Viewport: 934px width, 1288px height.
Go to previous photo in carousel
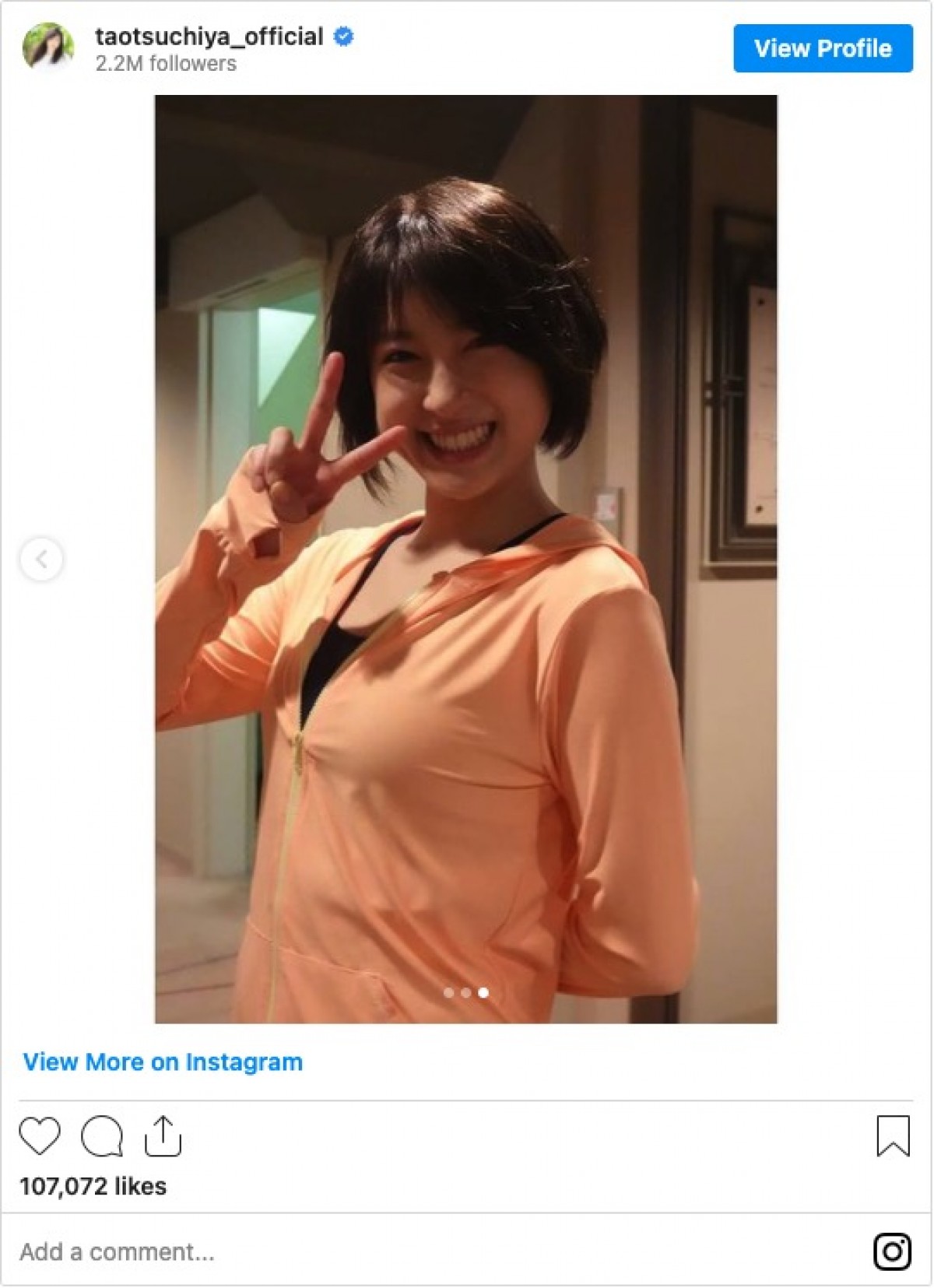click(41, 559)
